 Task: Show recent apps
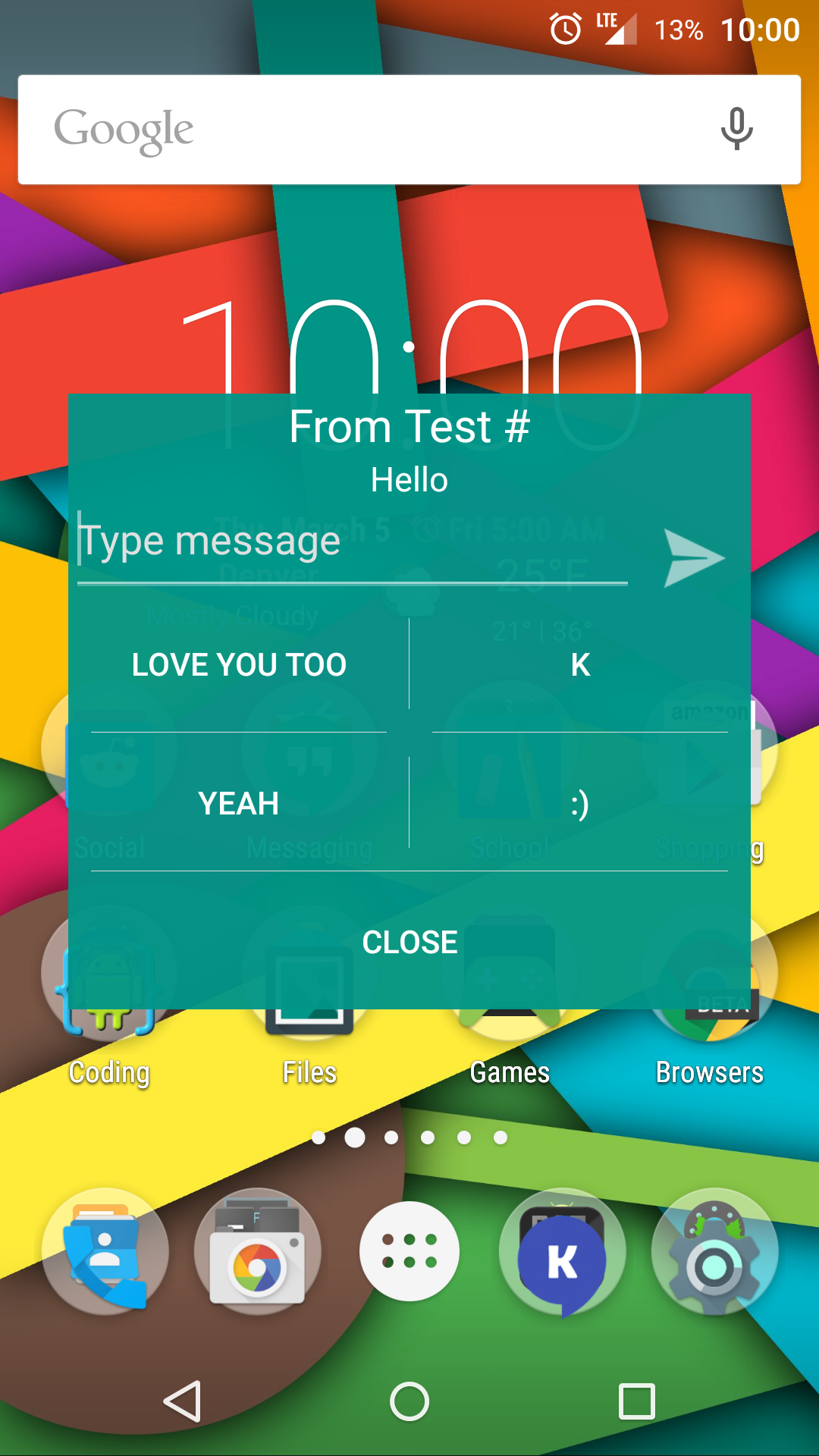pos(637,1401)
